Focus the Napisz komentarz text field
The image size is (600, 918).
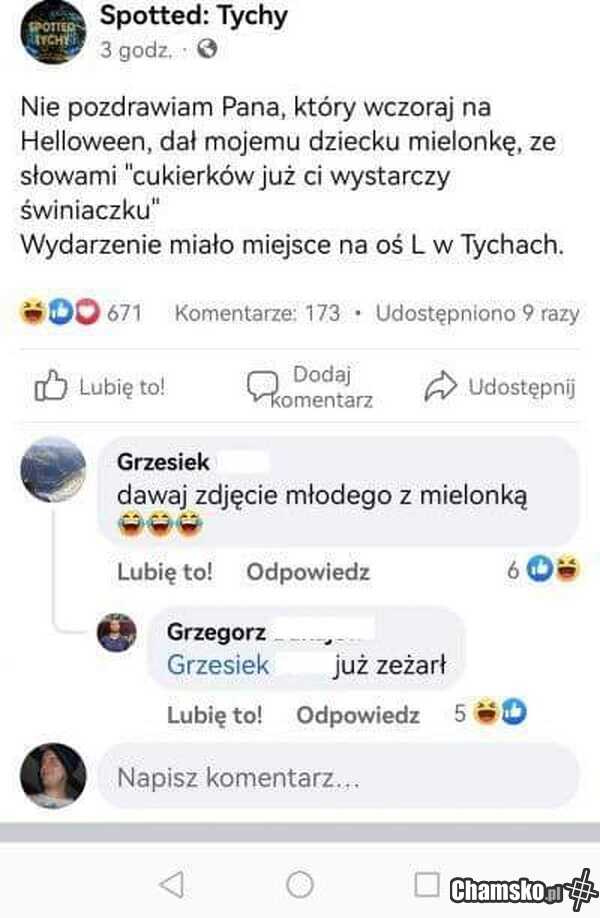(338, 777)
